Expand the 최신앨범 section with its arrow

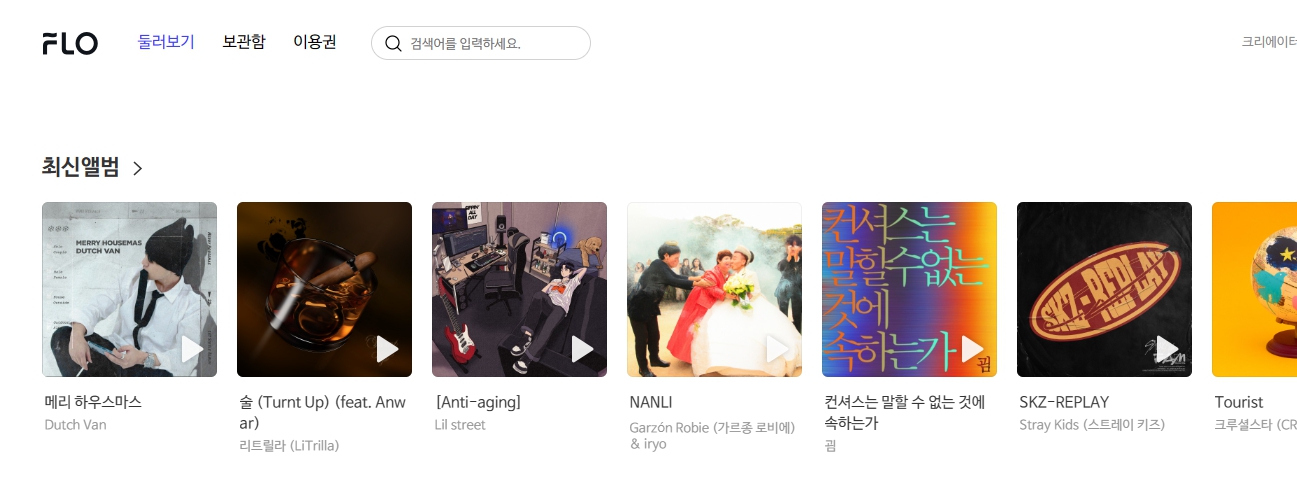[138, 168]
